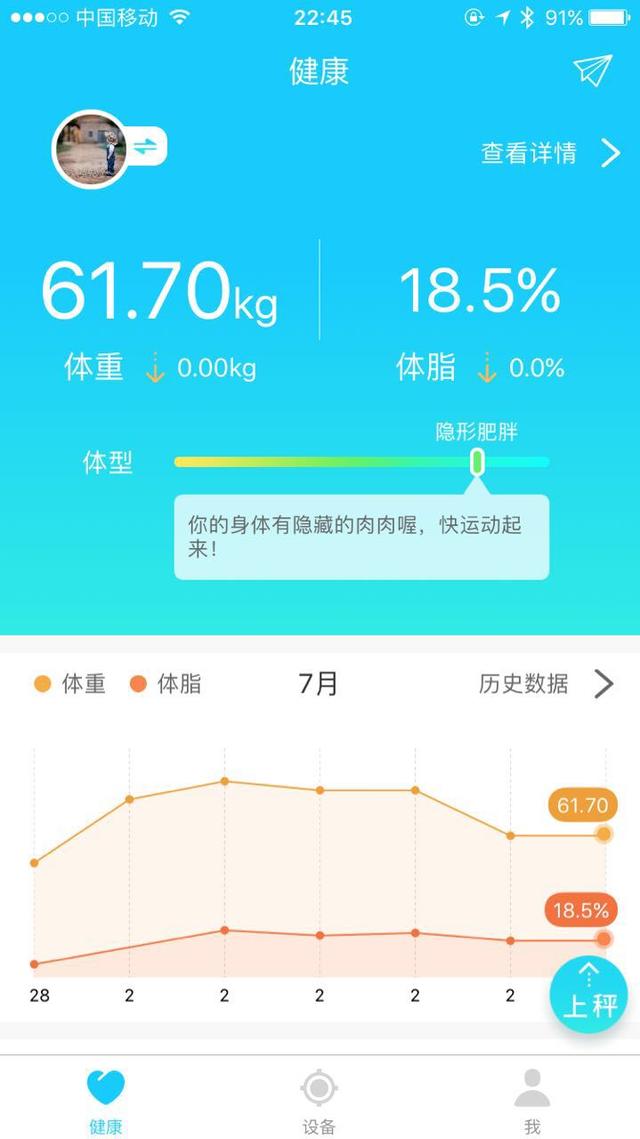The image size is (640, 1139).
Task: Toggle the 体脂 series in chart legend
Action: pyautogui.click(x=166, y=684)
